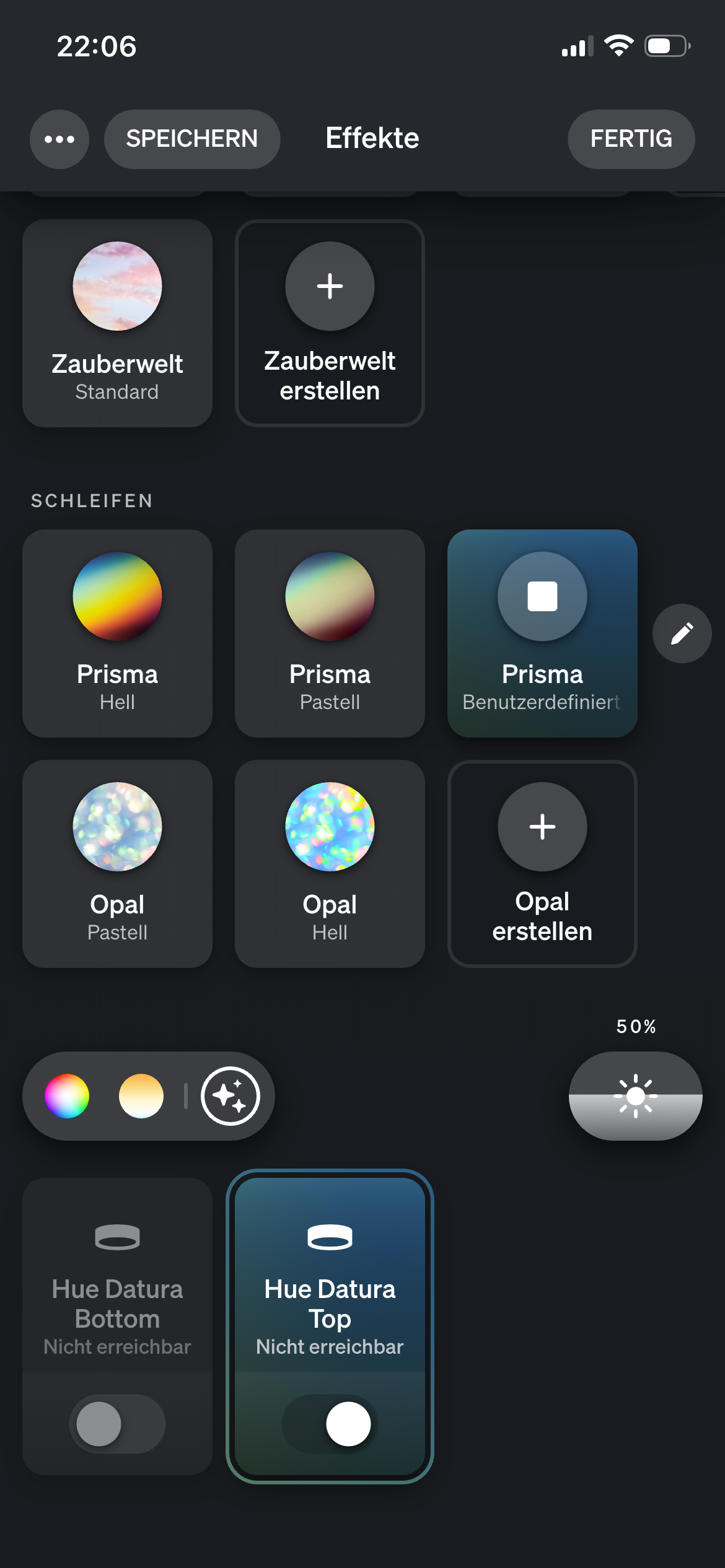Image resolution: width=725 pixels, height=1568 pixels.
Task: Toggle the Hue Datura Bottom light switch
Action: pos(117,1424)
